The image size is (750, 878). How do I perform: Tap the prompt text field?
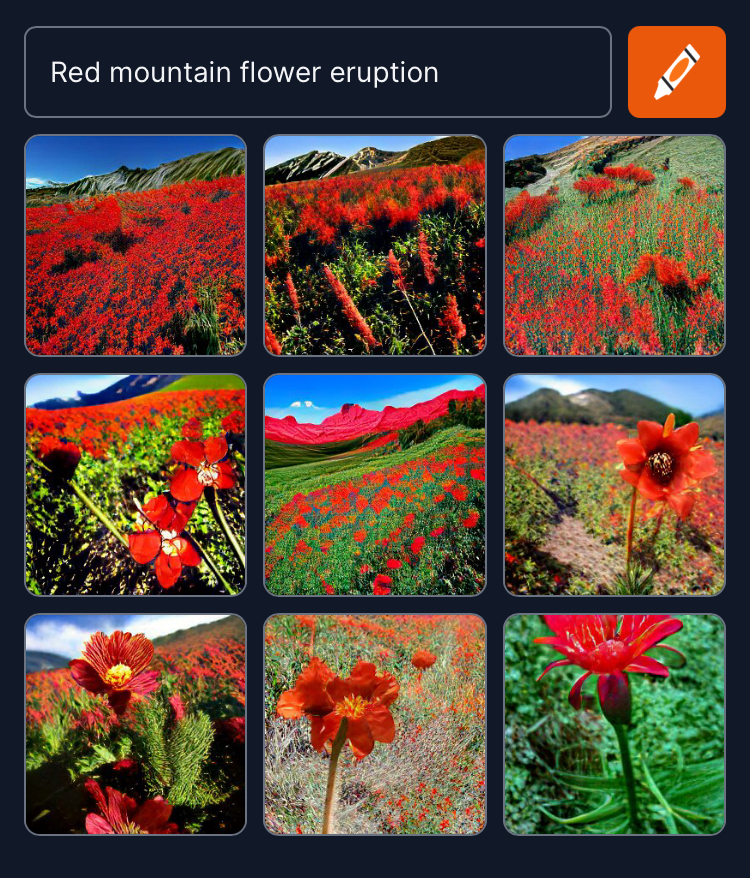[x=317, y=72]
